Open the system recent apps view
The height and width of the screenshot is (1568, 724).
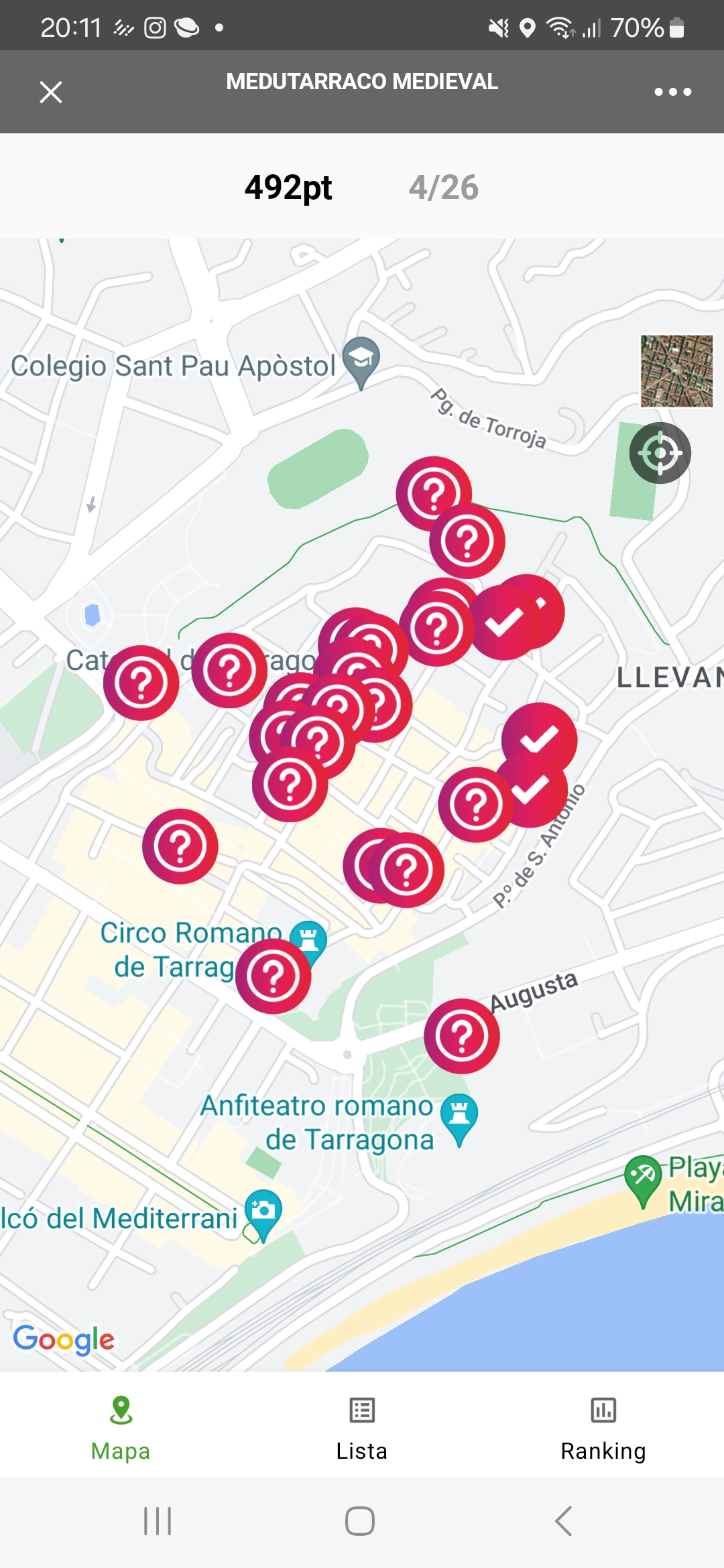158,1520
